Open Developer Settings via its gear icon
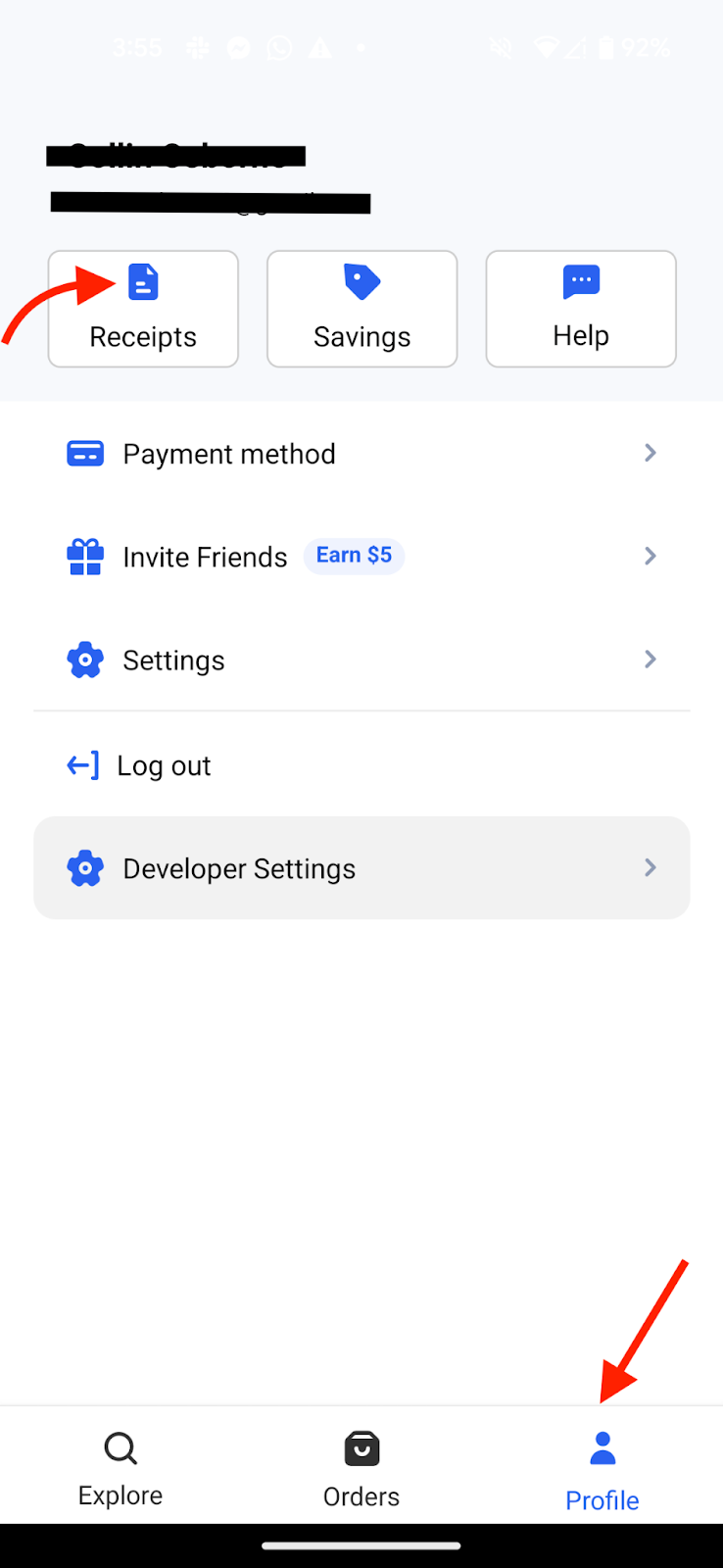The image size is (723, 1568). (85, 867)
